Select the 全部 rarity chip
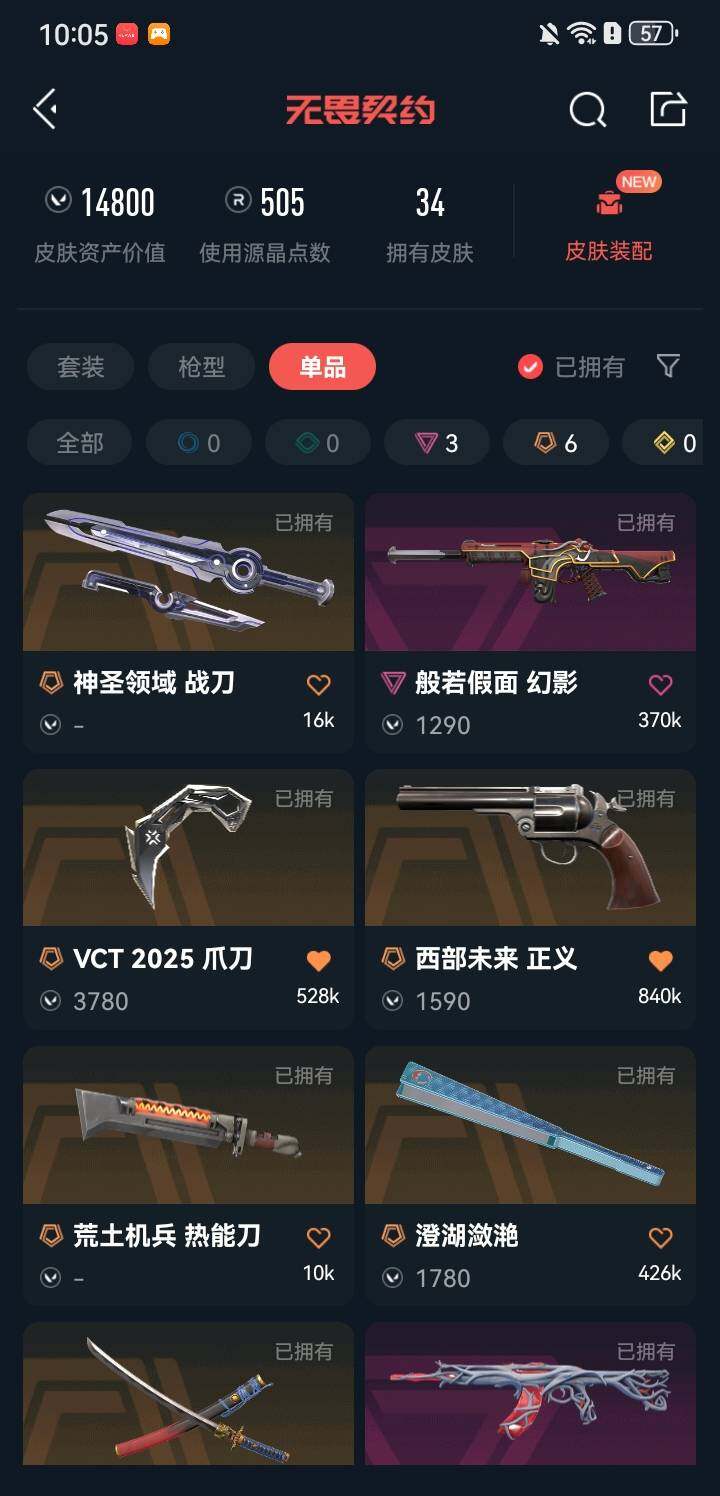 point(79,443)
